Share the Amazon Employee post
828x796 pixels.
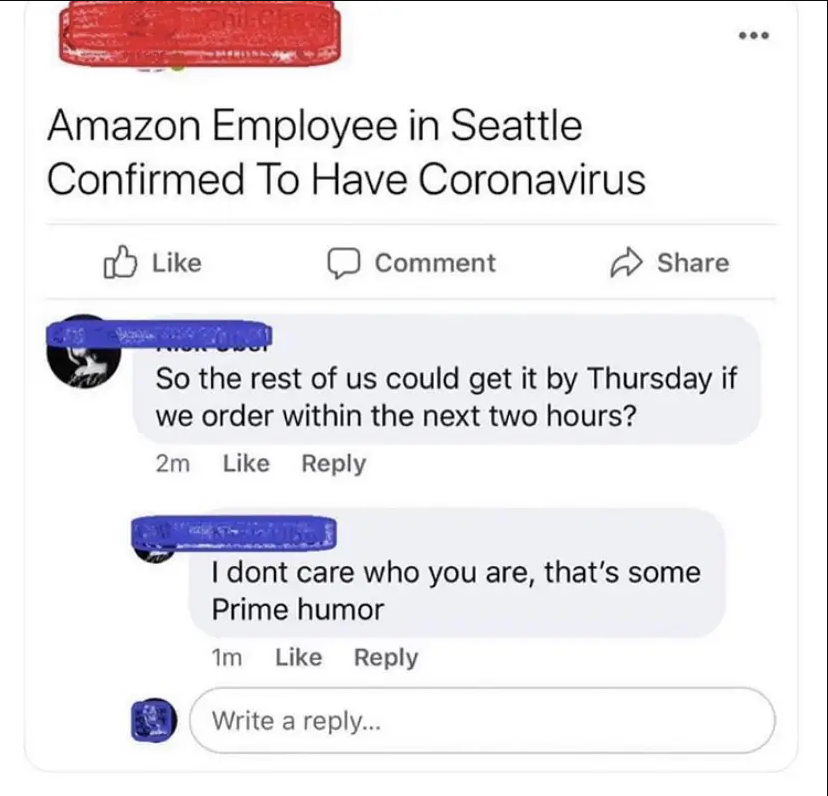[x=670, y=263]
